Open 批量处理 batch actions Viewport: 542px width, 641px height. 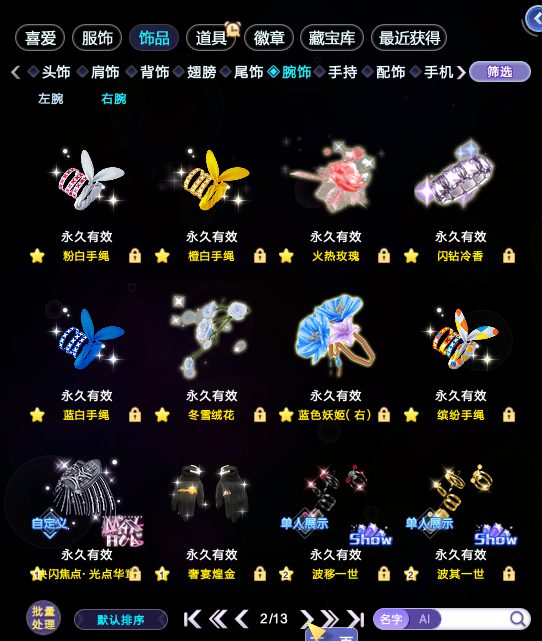43,618
